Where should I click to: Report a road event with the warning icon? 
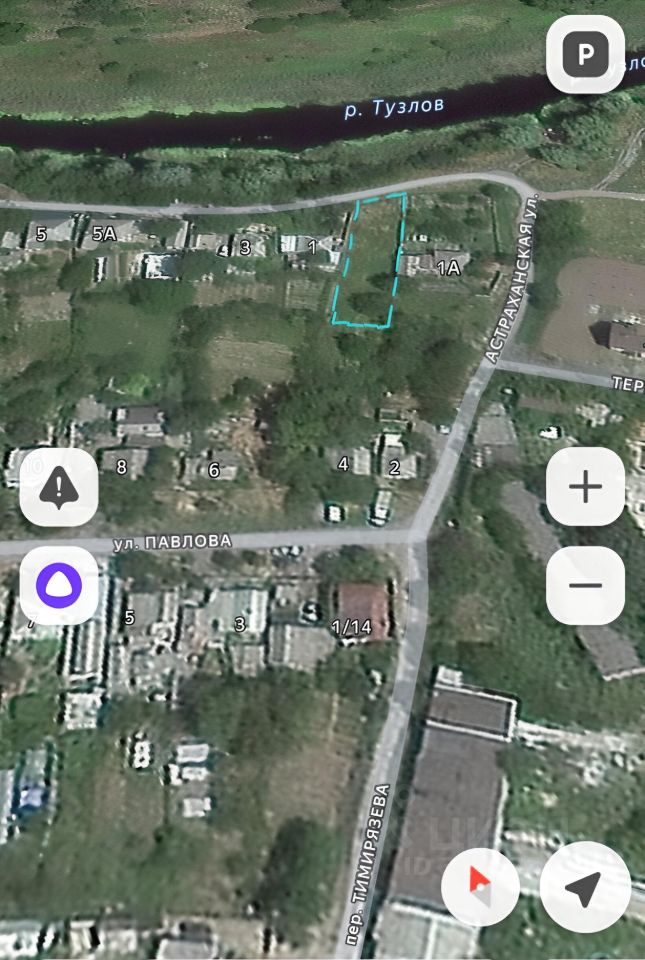tap(59, 487)
